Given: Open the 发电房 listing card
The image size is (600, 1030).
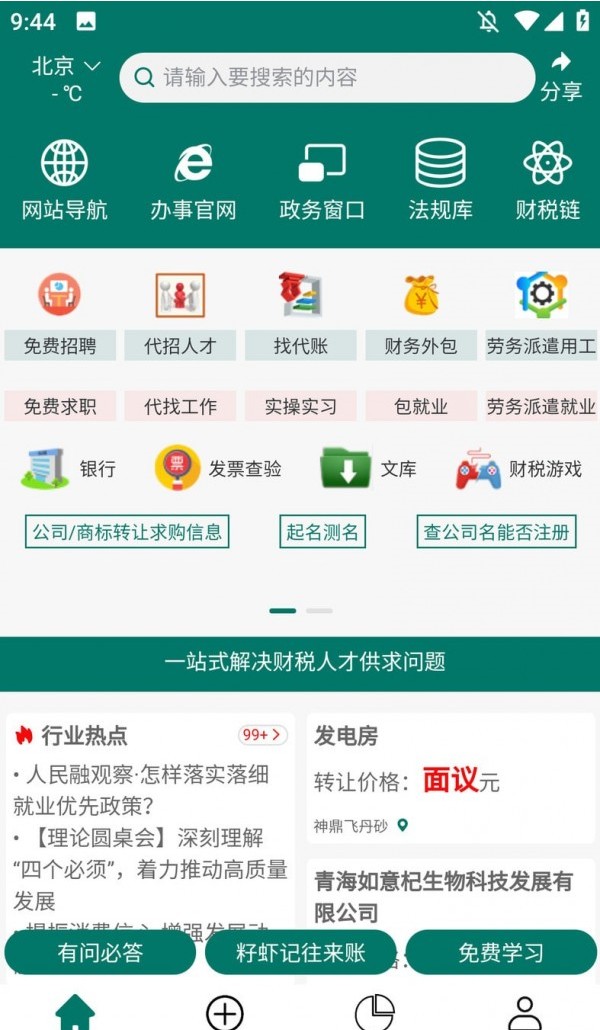Looking at the screenshot, I should pyautogui.click(x=450, y=777).
